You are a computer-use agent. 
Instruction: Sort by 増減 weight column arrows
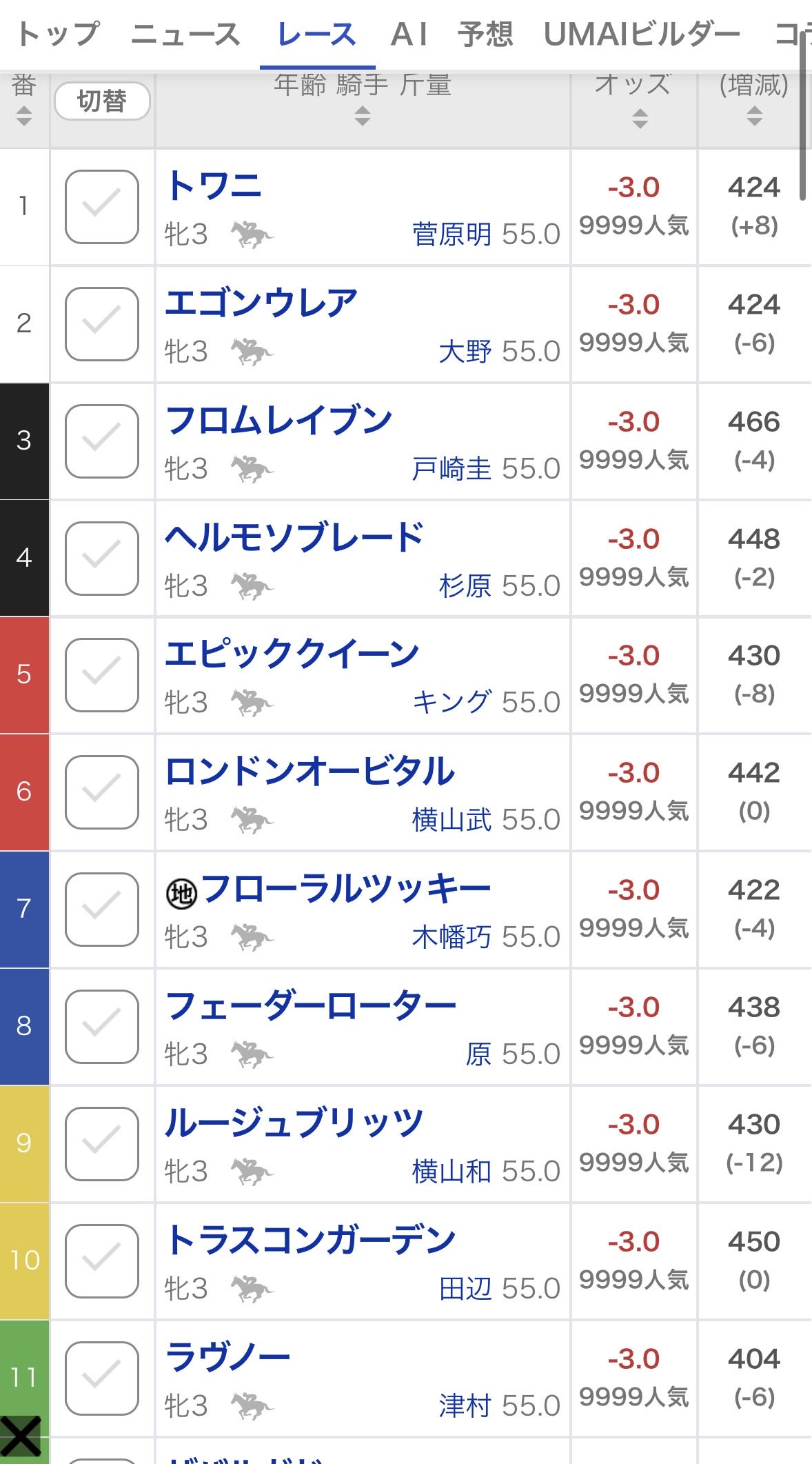coord(754,116)
